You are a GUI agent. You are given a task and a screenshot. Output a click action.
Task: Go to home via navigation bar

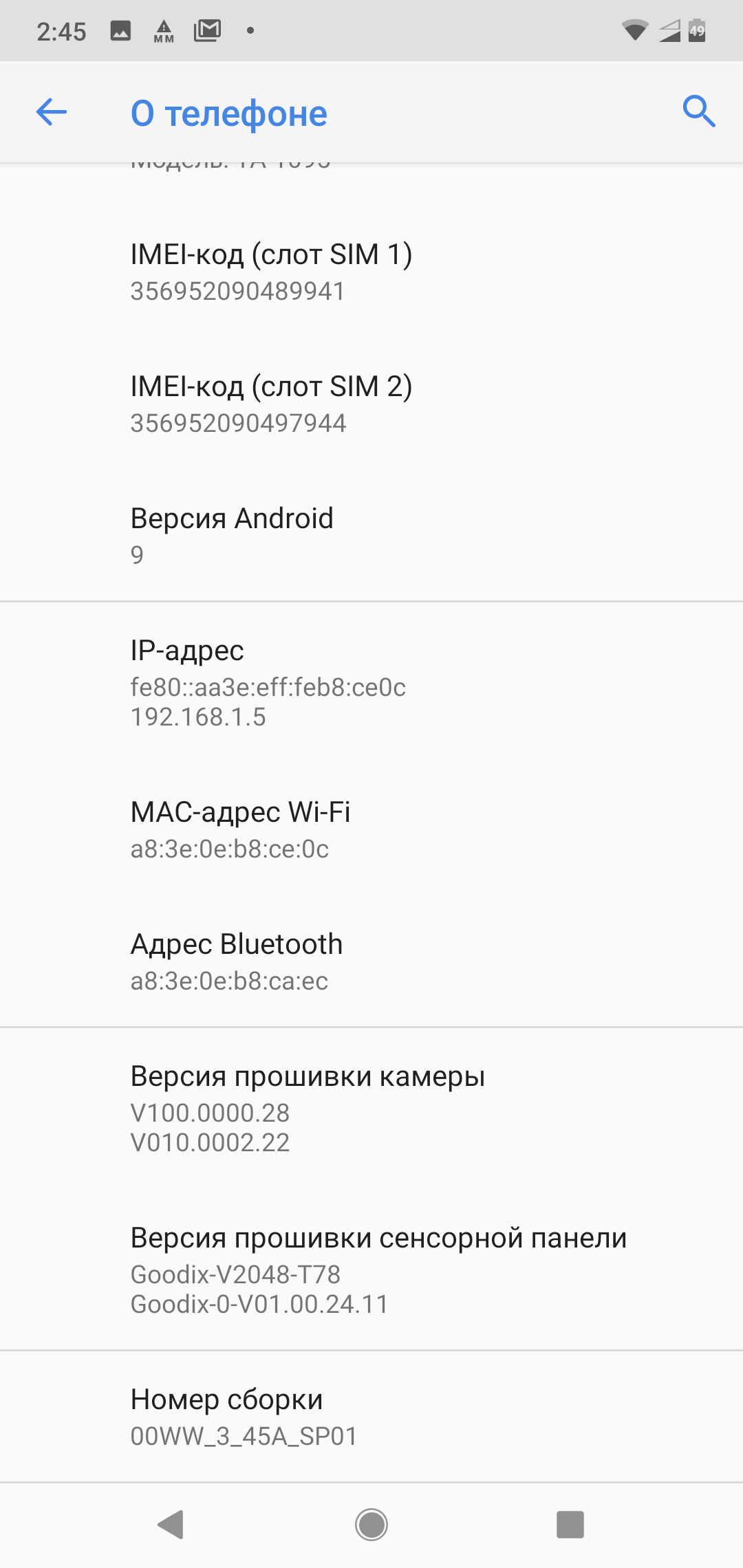(x=371, y=1525)
